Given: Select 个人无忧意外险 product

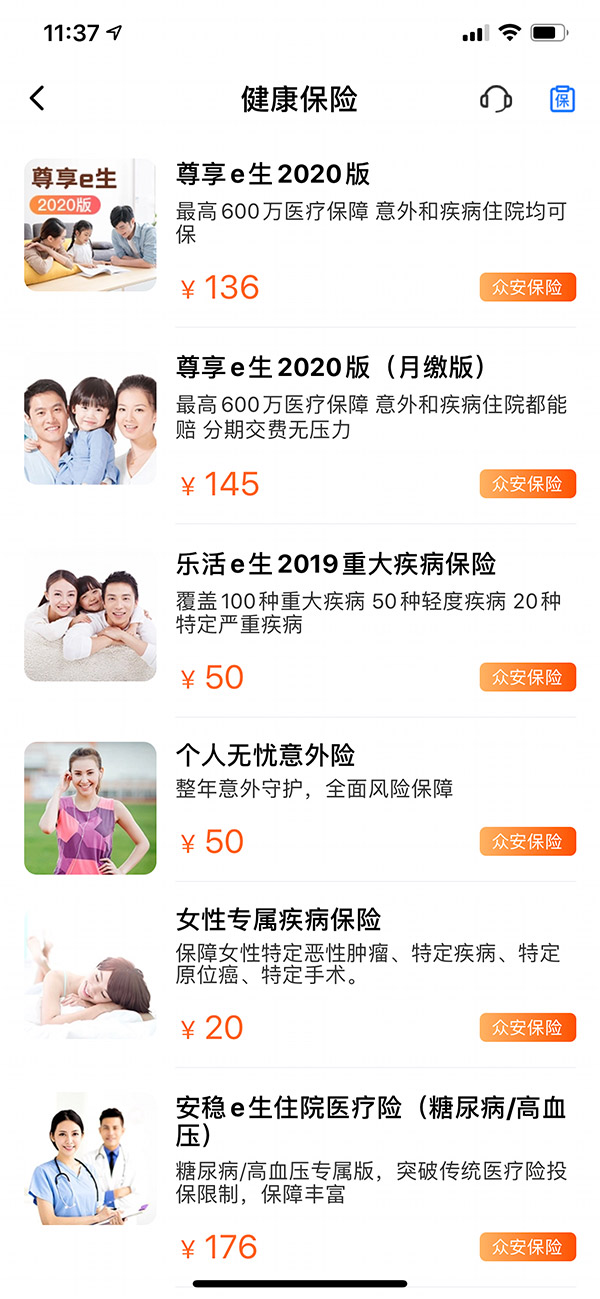Looking at the screenshot, I should 266,755.
